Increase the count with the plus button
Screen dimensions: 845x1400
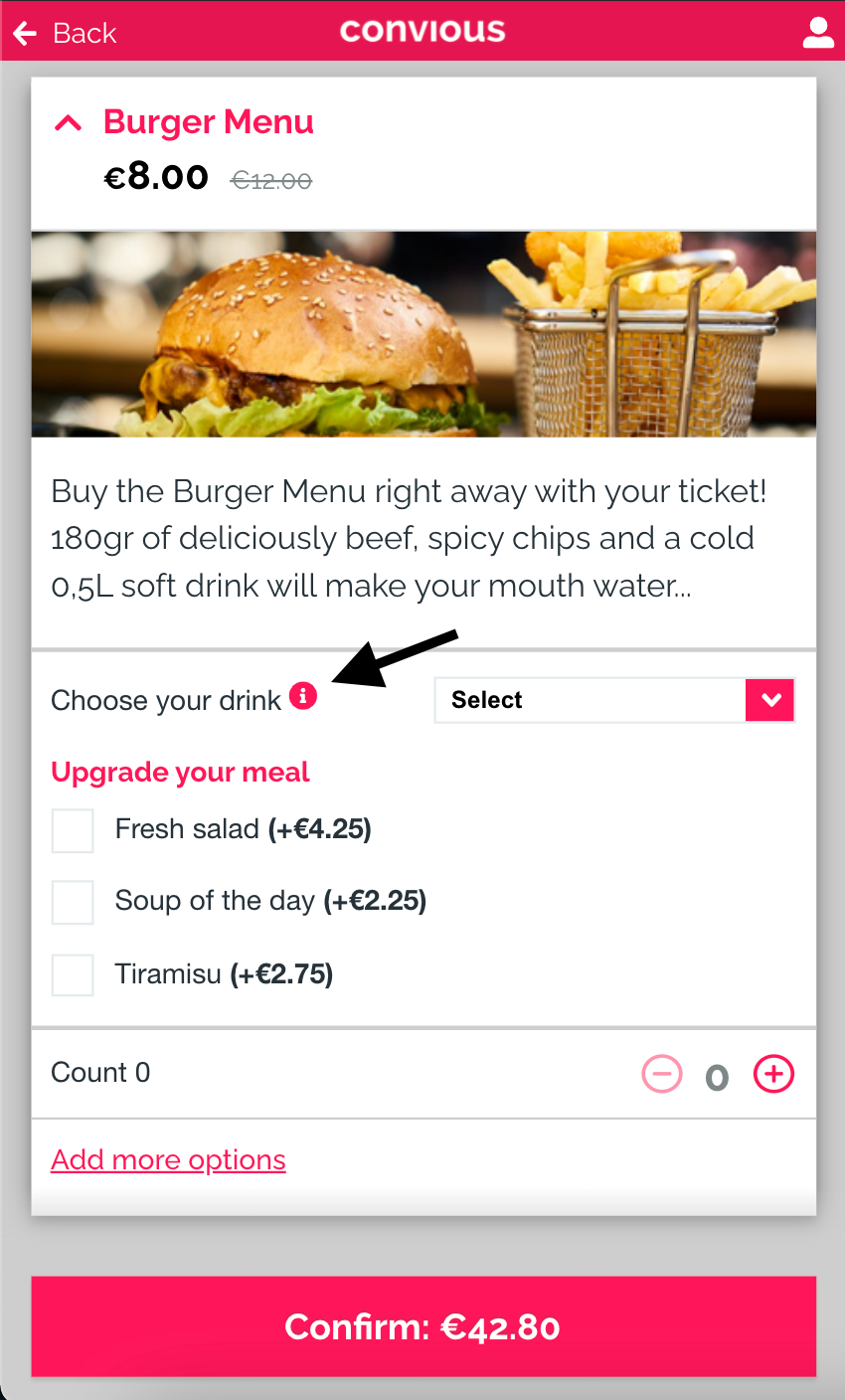773,1074
